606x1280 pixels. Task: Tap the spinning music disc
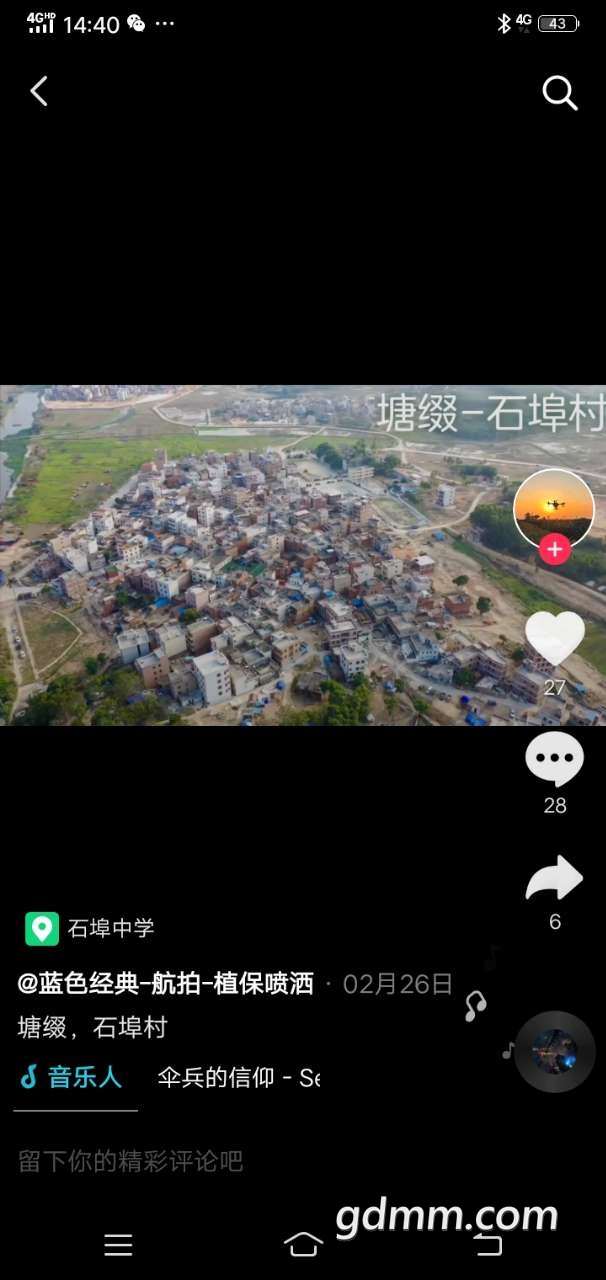pos(555,1051)
